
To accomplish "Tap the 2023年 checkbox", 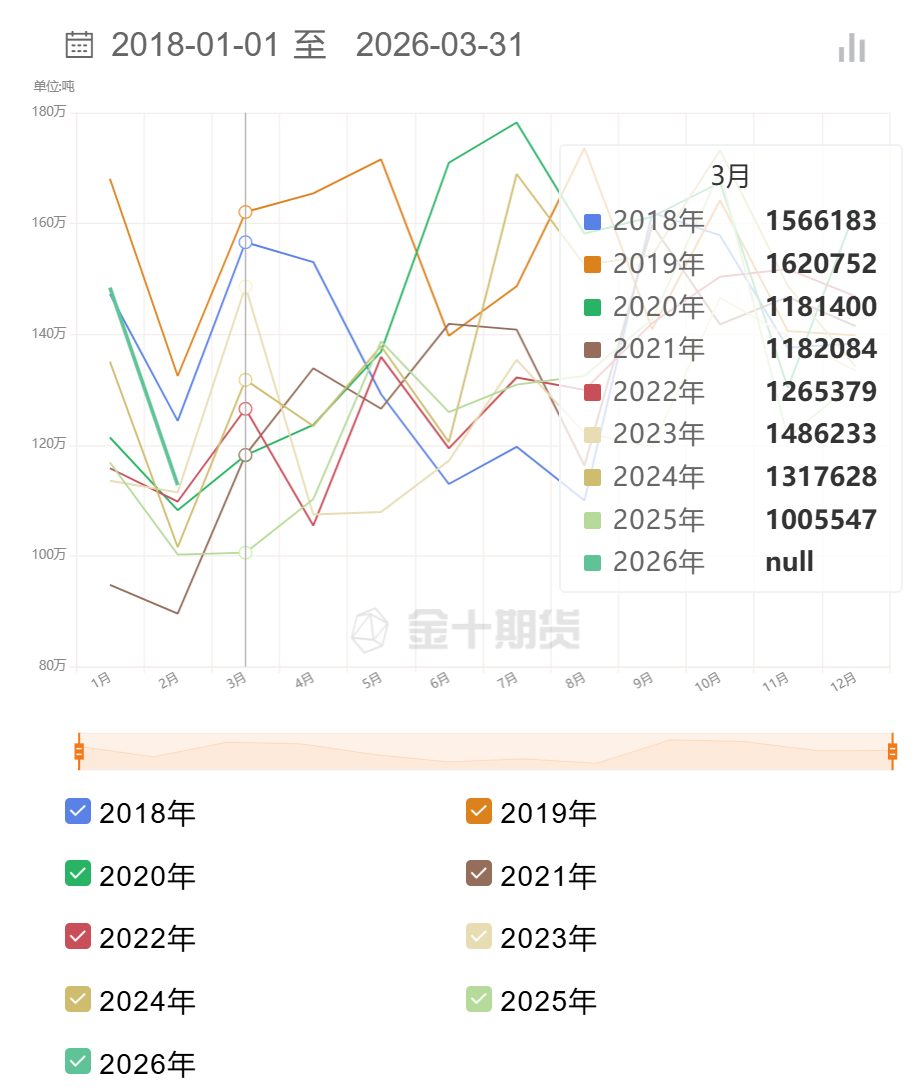I will coord(479,937).
